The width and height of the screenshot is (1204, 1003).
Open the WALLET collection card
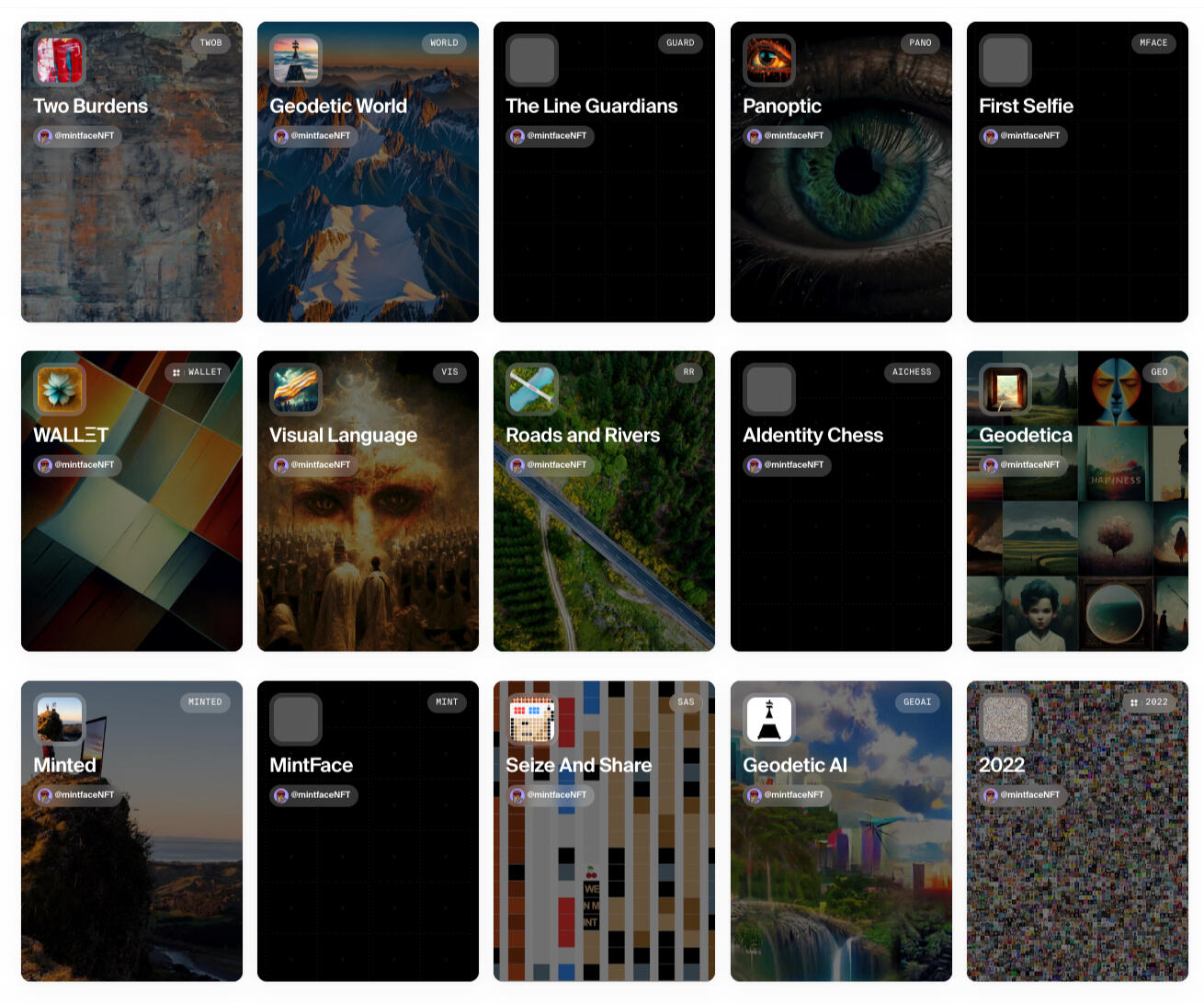click(131, 552)
